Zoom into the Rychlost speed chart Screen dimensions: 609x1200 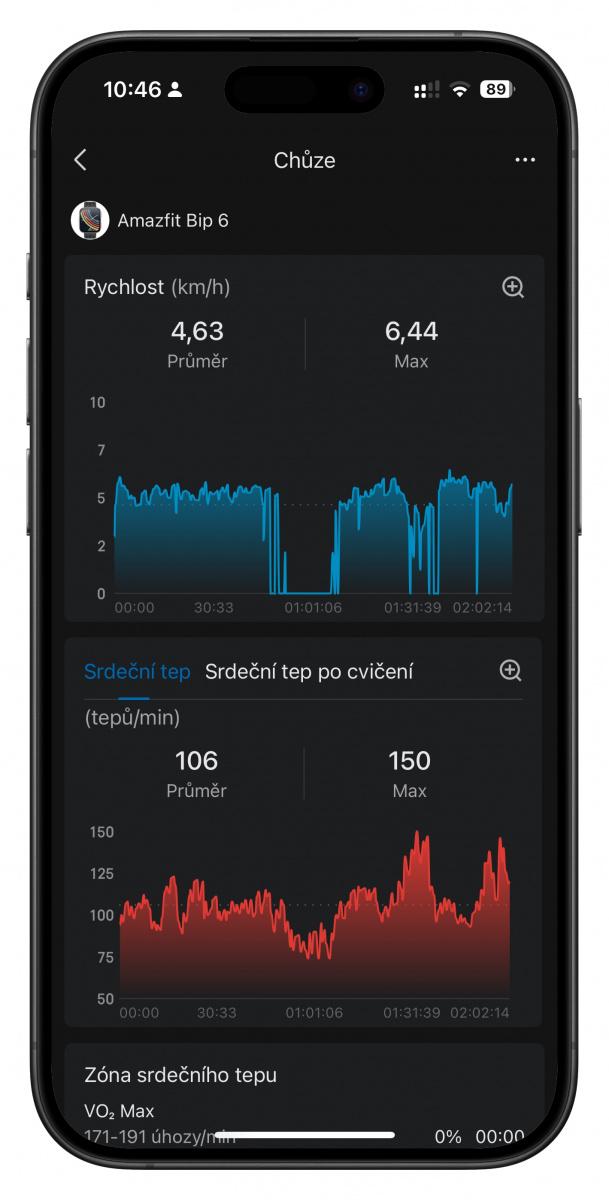pos(513,287)
